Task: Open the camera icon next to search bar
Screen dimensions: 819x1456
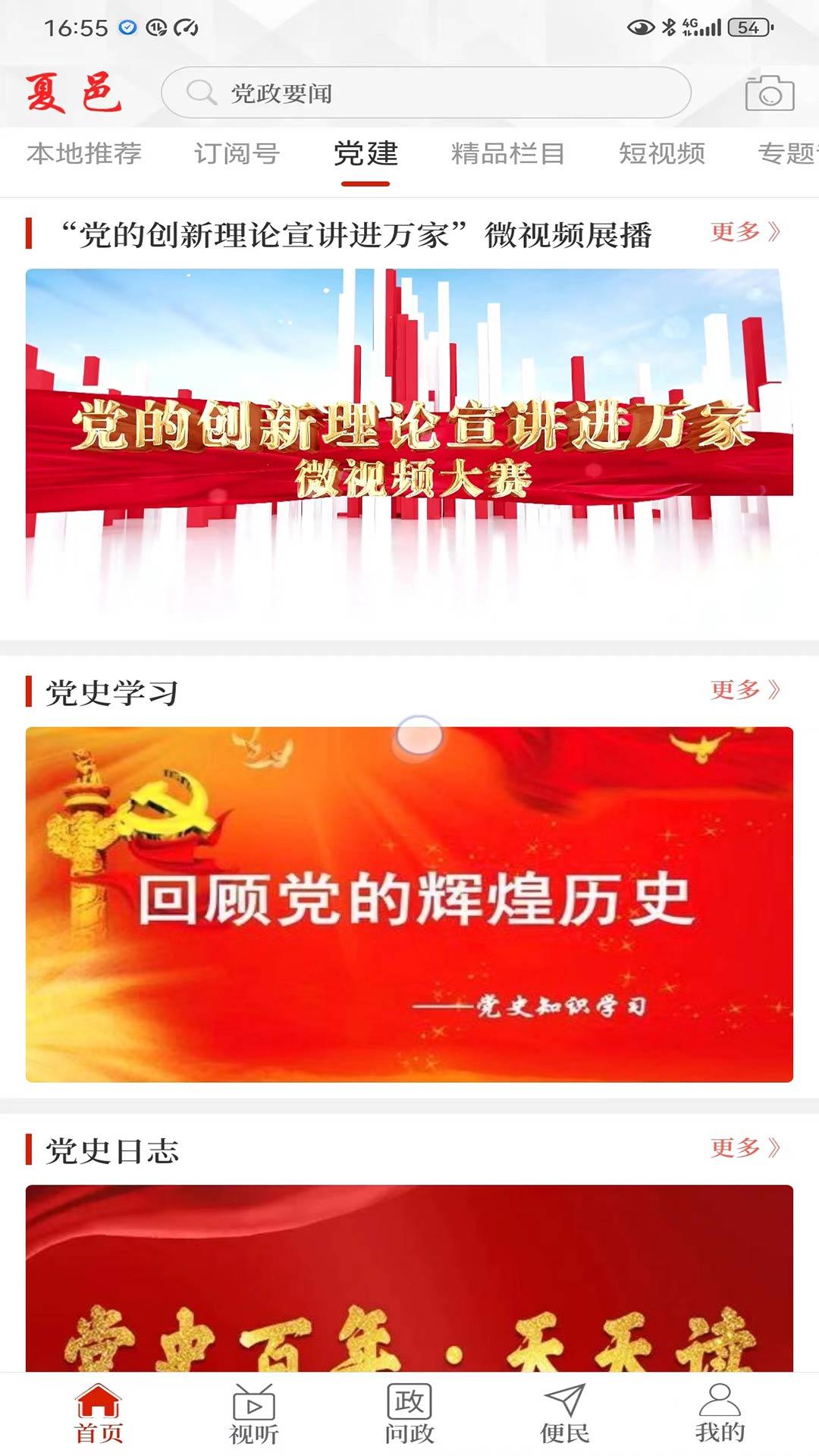Action: point(768,94)
